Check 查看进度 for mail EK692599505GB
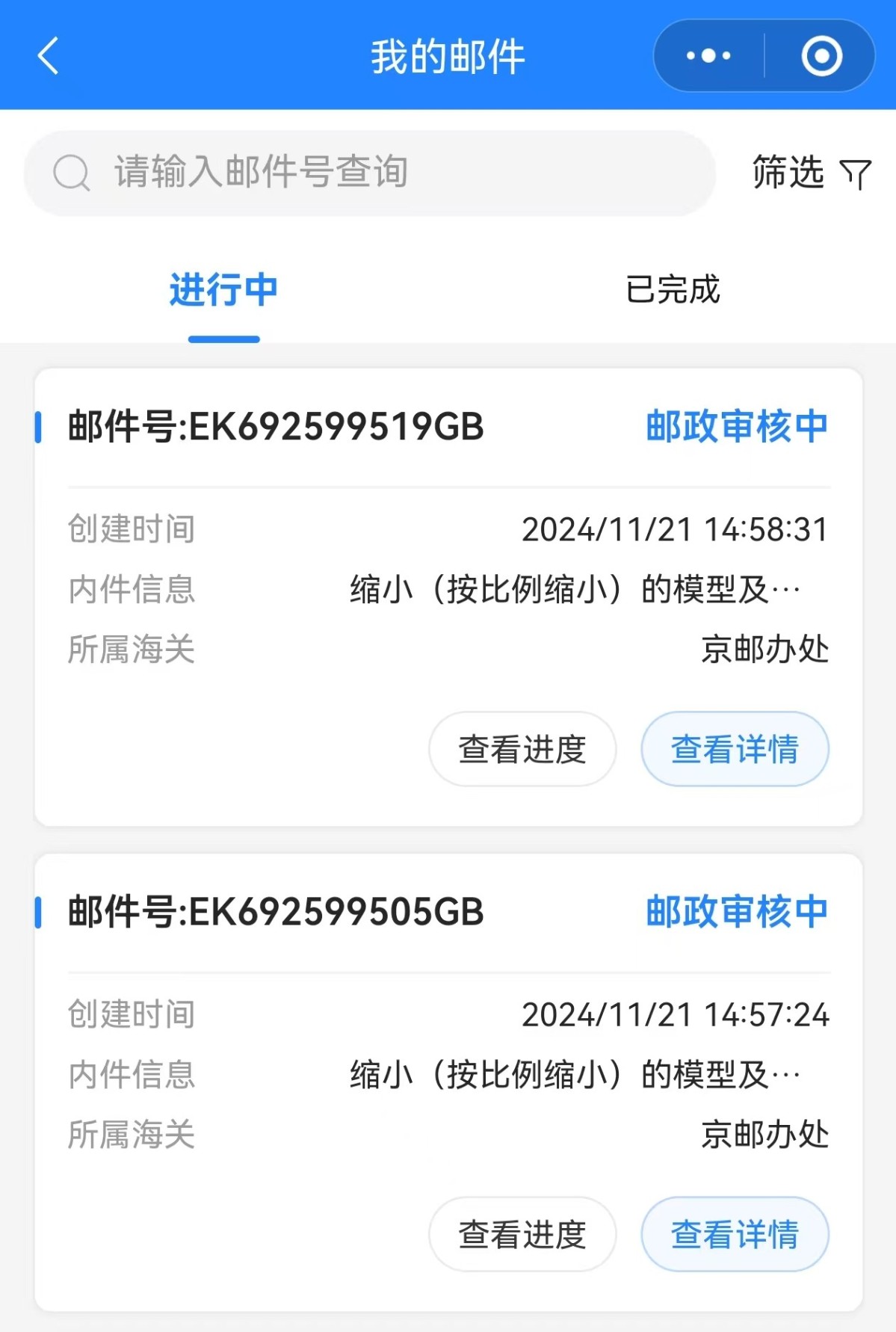 pyautogui.click(x=522, y=1234)
